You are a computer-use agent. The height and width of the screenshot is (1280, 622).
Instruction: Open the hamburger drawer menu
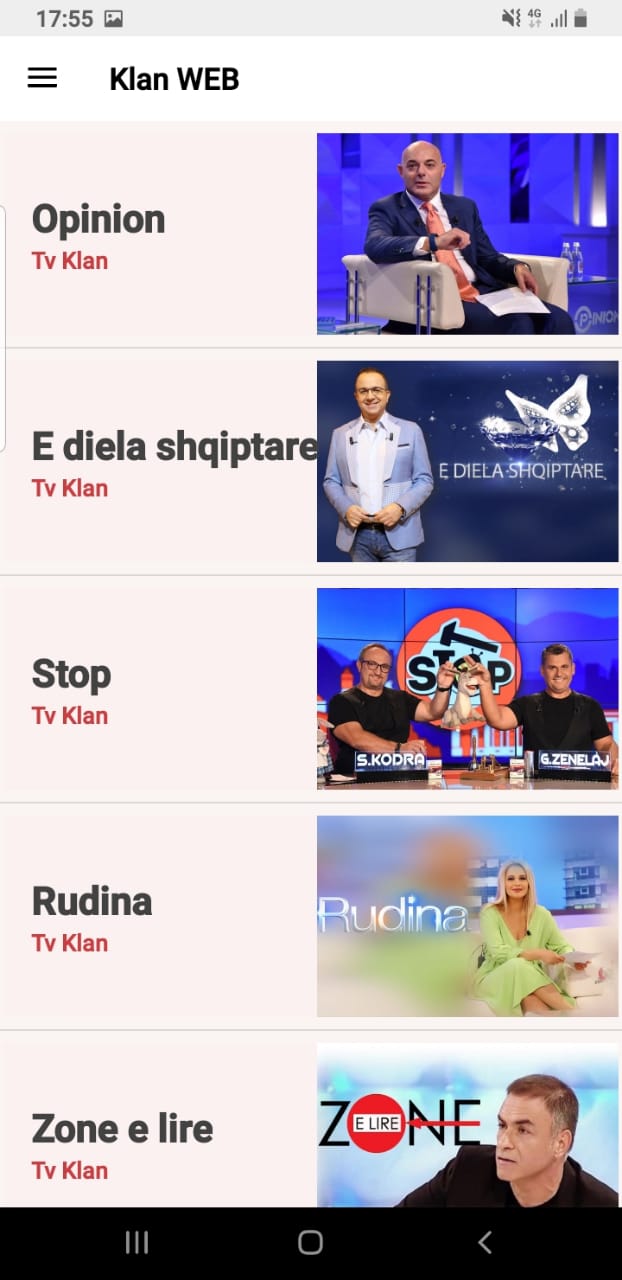coord(42,78)
